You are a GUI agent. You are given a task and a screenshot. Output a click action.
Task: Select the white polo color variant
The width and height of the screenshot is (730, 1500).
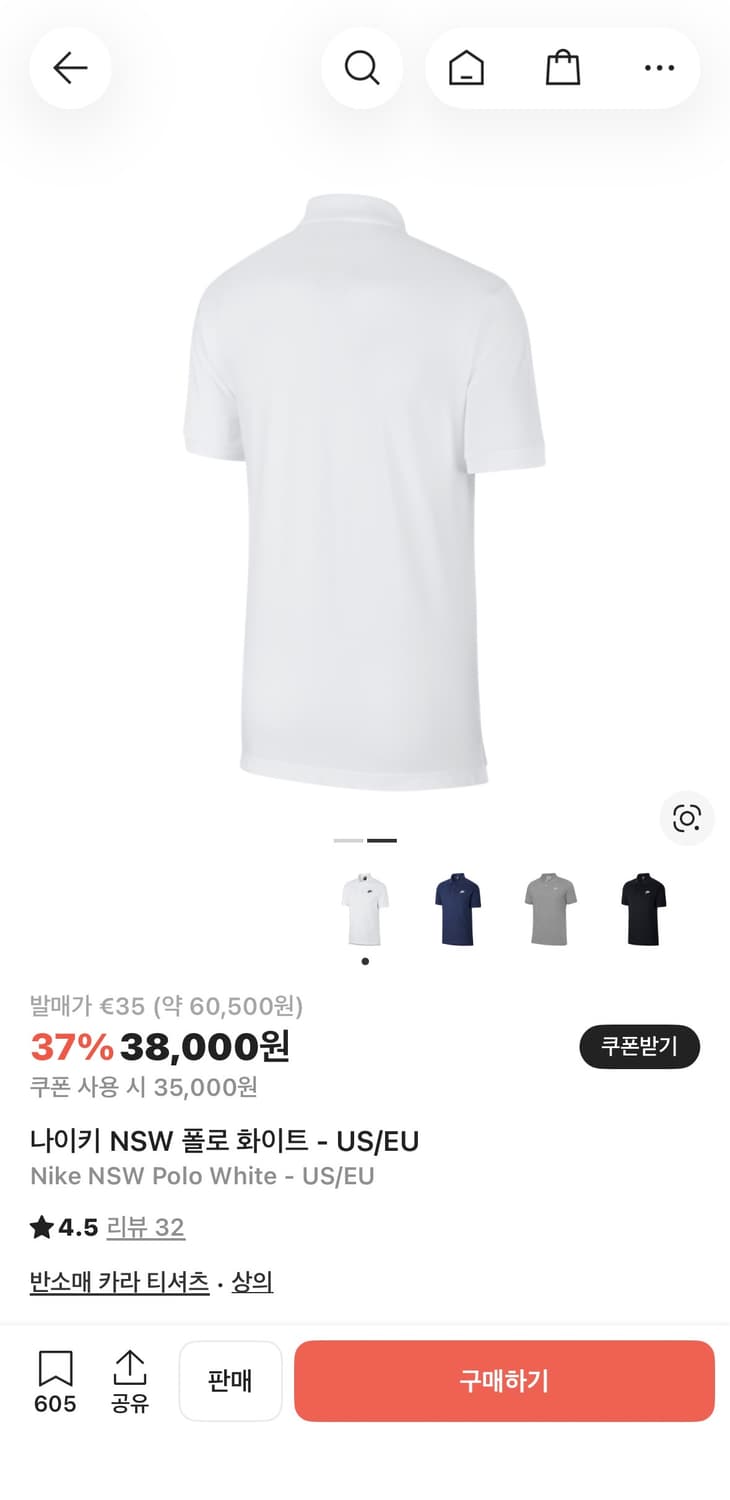pos(365,905)
